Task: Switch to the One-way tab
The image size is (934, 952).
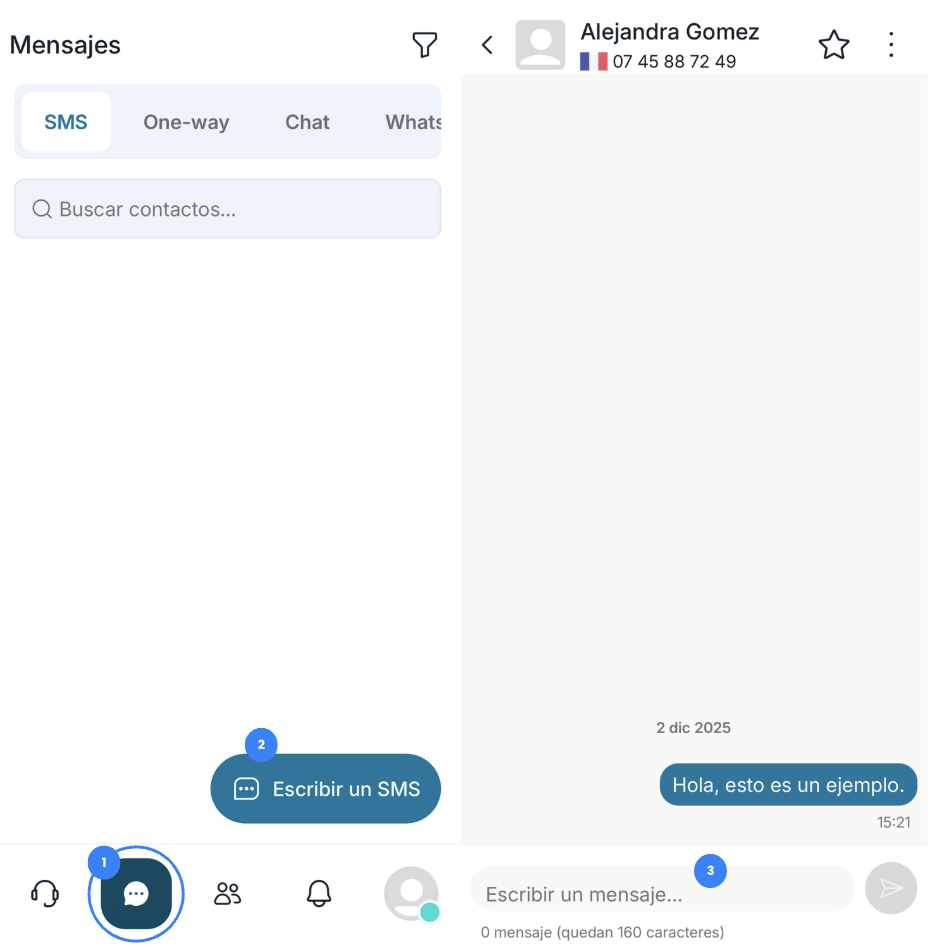Action: tap(186, 122)
